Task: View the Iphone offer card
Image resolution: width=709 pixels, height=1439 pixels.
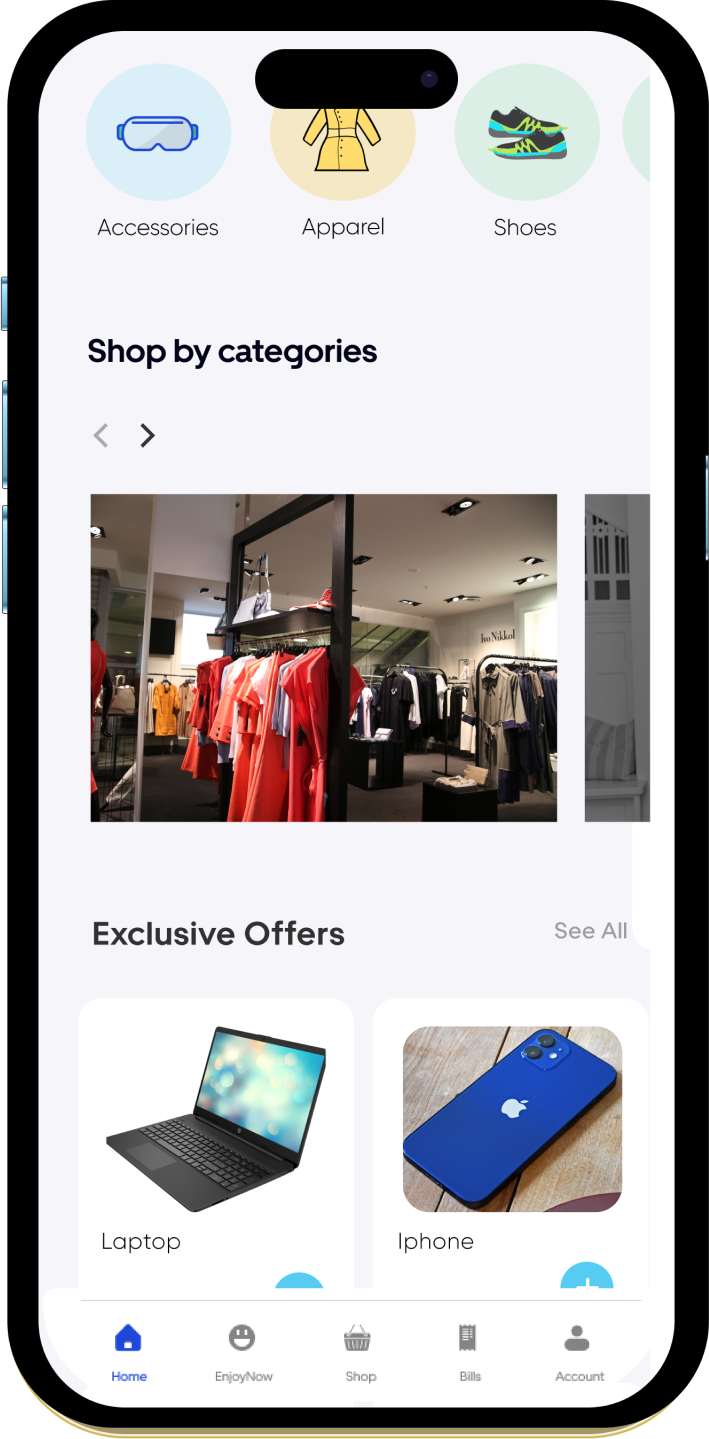Action: (512, 1130)
